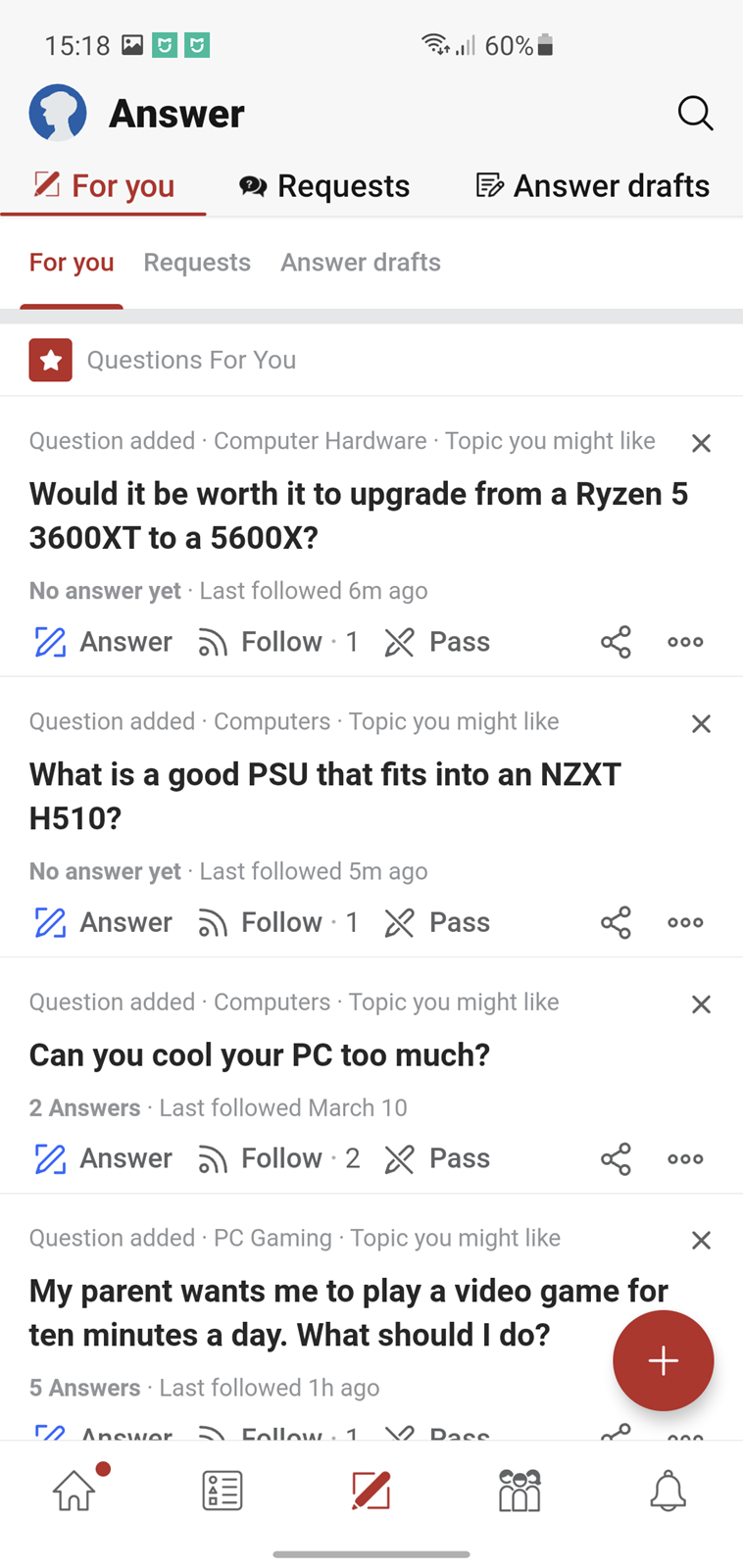Follow the cool your PC too much question

pyautogui.click(x=277, y=1158)
